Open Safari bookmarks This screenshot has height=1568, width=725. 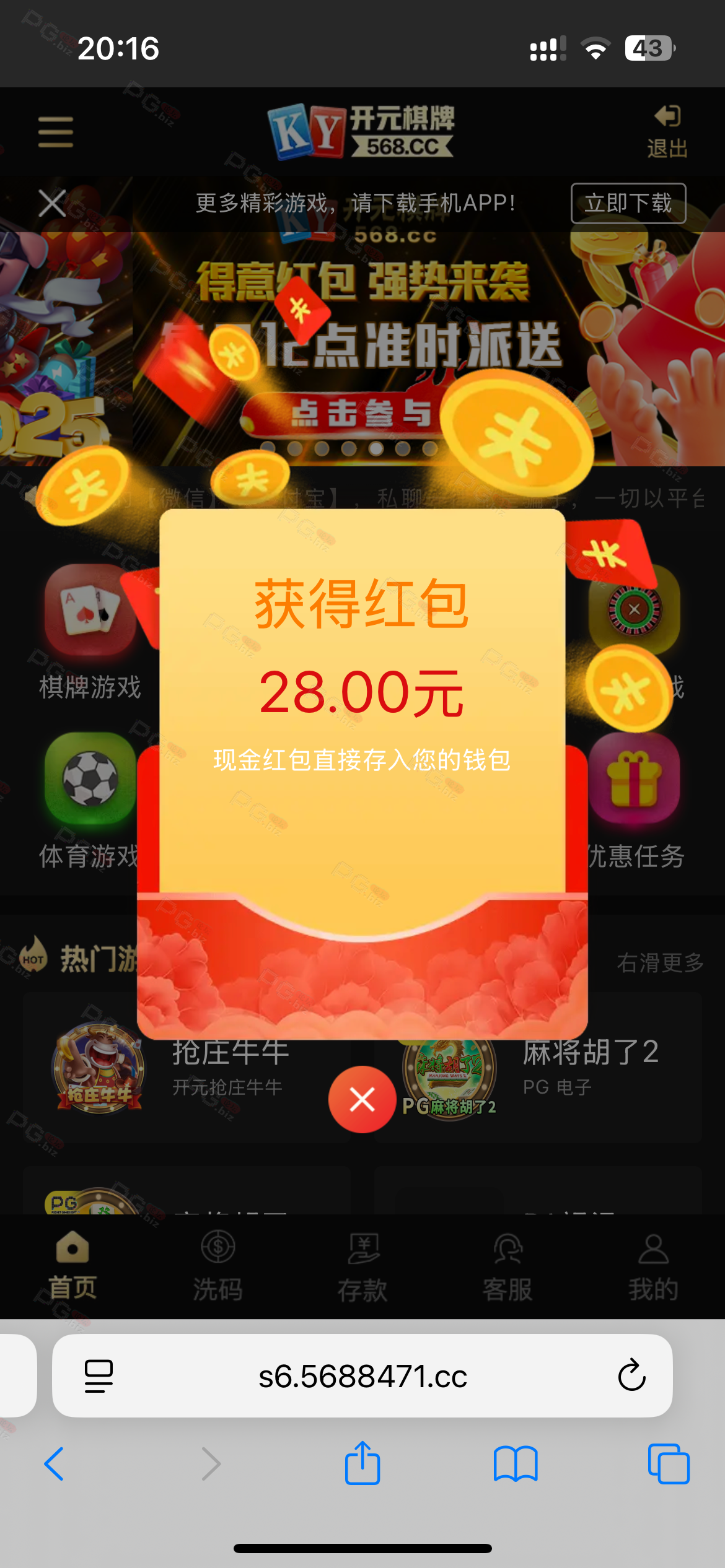click(516, 1464)
